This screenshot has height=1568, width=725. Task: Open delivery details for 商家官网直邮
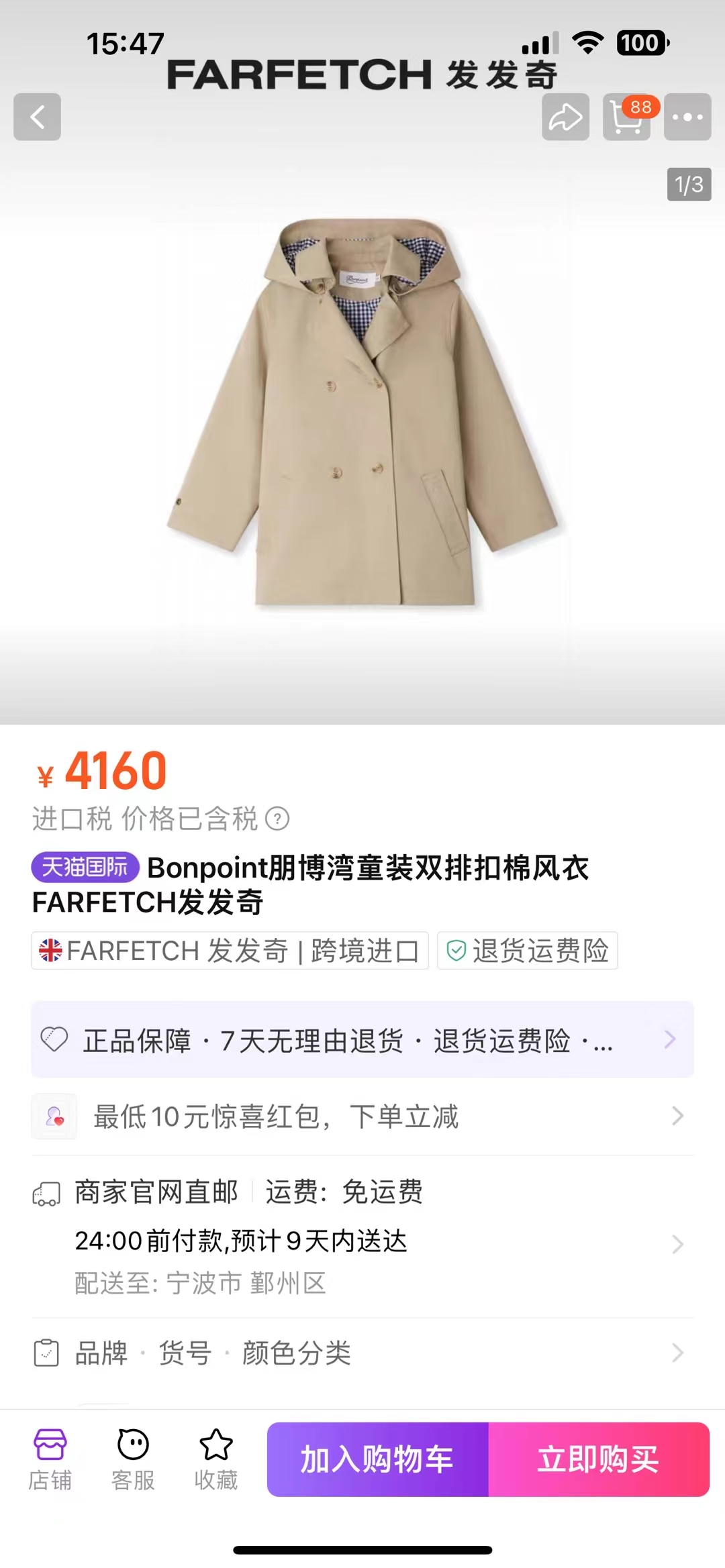point(362,1237)
